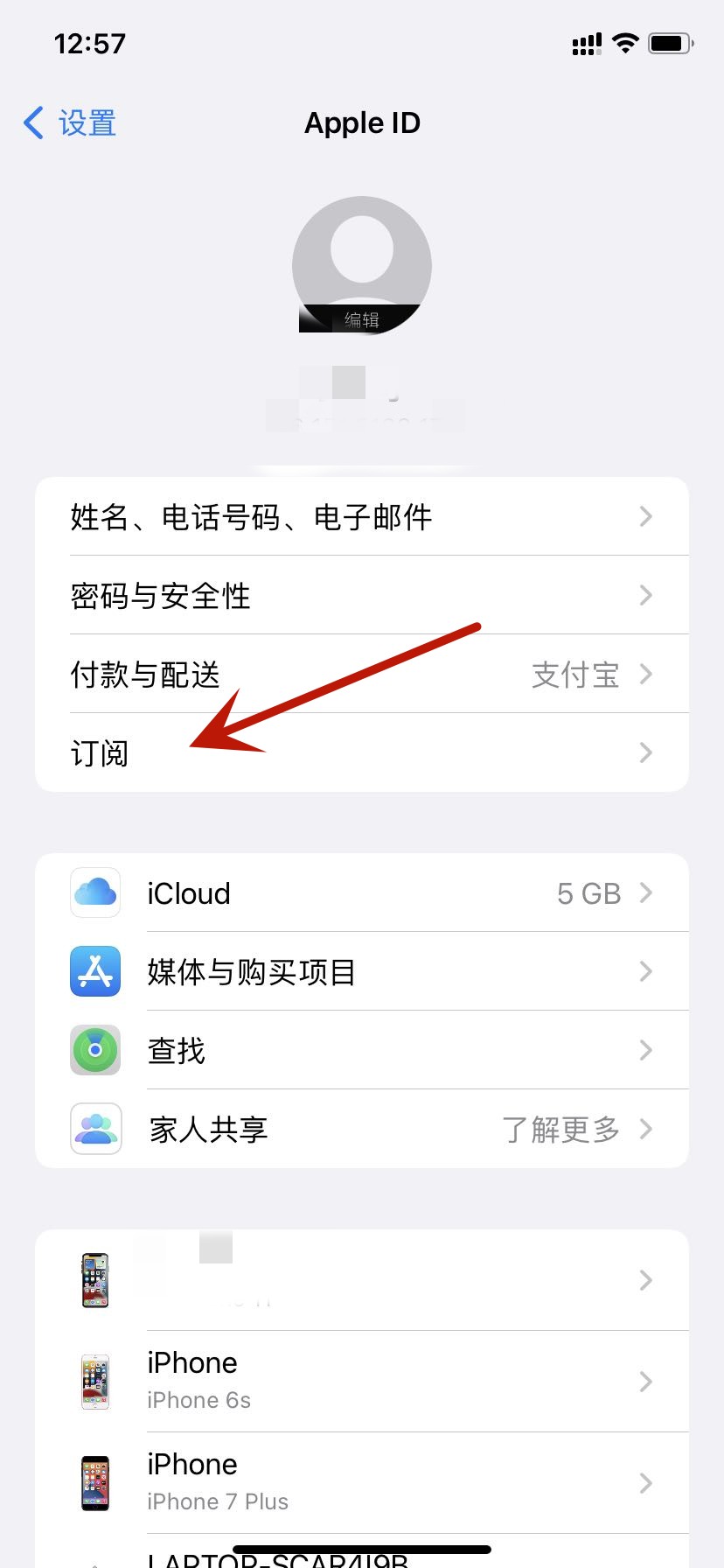Image resolution: width=724 pixels, height=1568 pixels.
Task: Open 家人共享
Action: click(361, 1129)
